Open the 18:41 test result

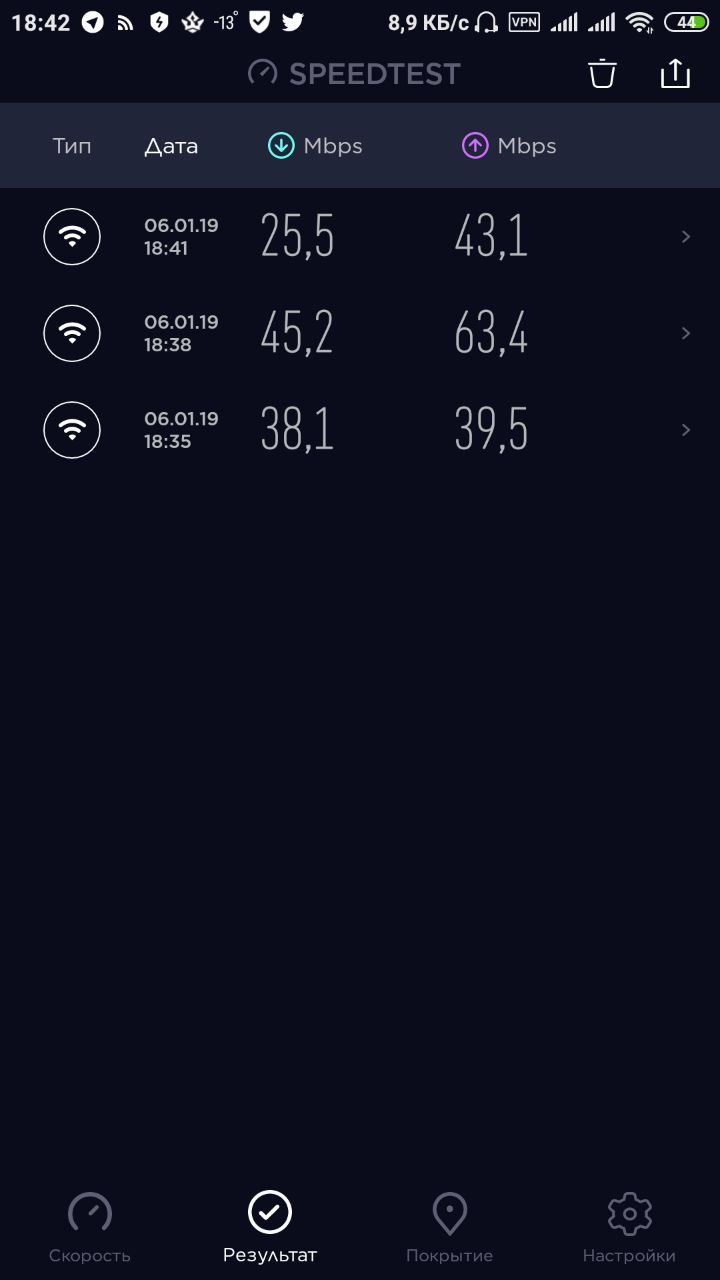pyautogui.click(x=360, y=237)
